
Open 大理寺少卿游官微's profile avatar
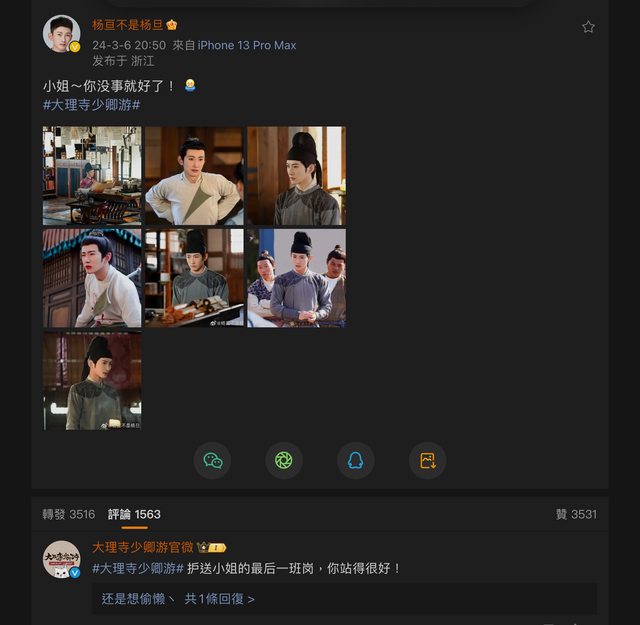61,559
